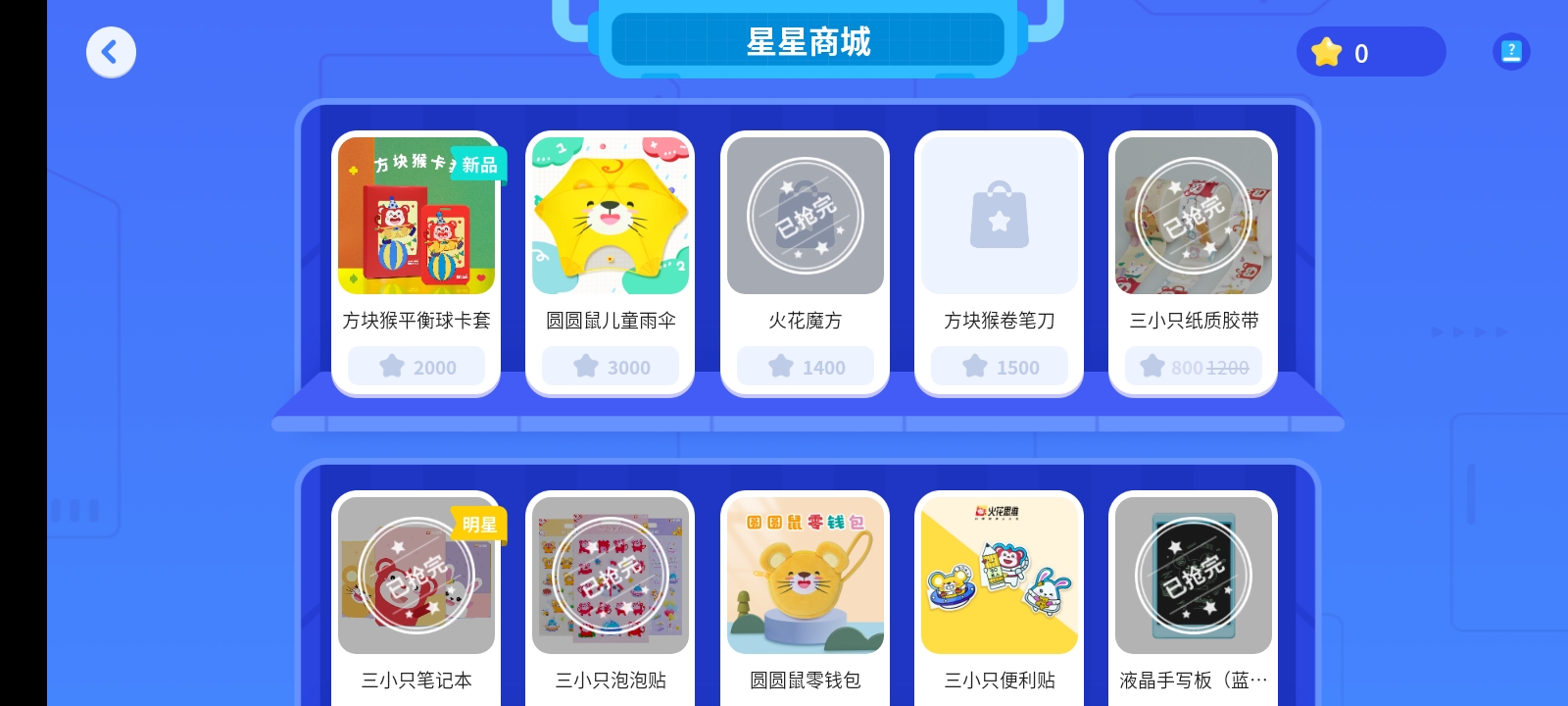Redeem 方块猴平衡球卡套 for 2000 stars
The image size is (1568, 706).
point(416,367)
